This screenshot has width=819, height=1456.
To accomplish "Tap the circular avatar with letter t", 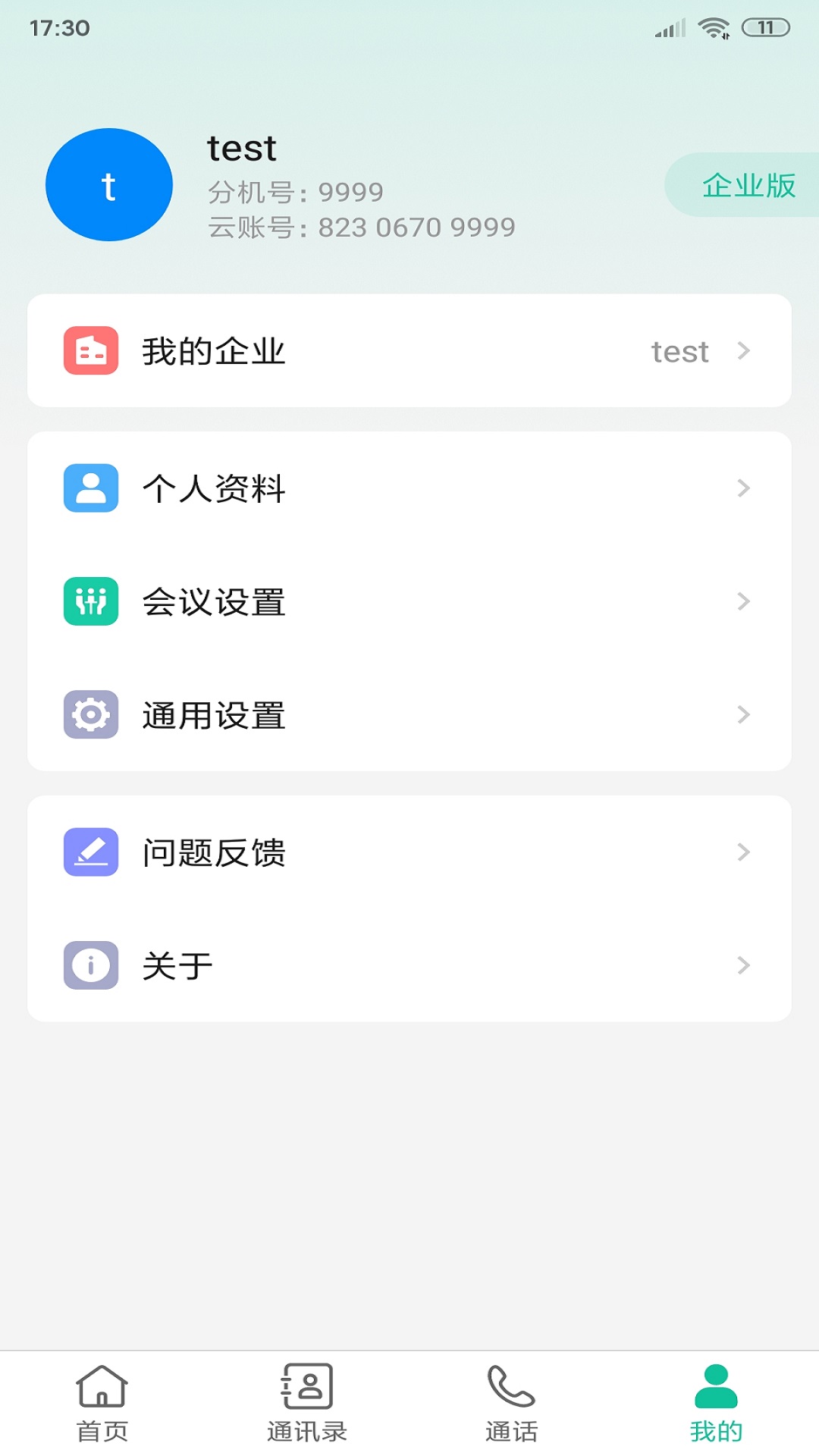I will [x=109, y=184].
